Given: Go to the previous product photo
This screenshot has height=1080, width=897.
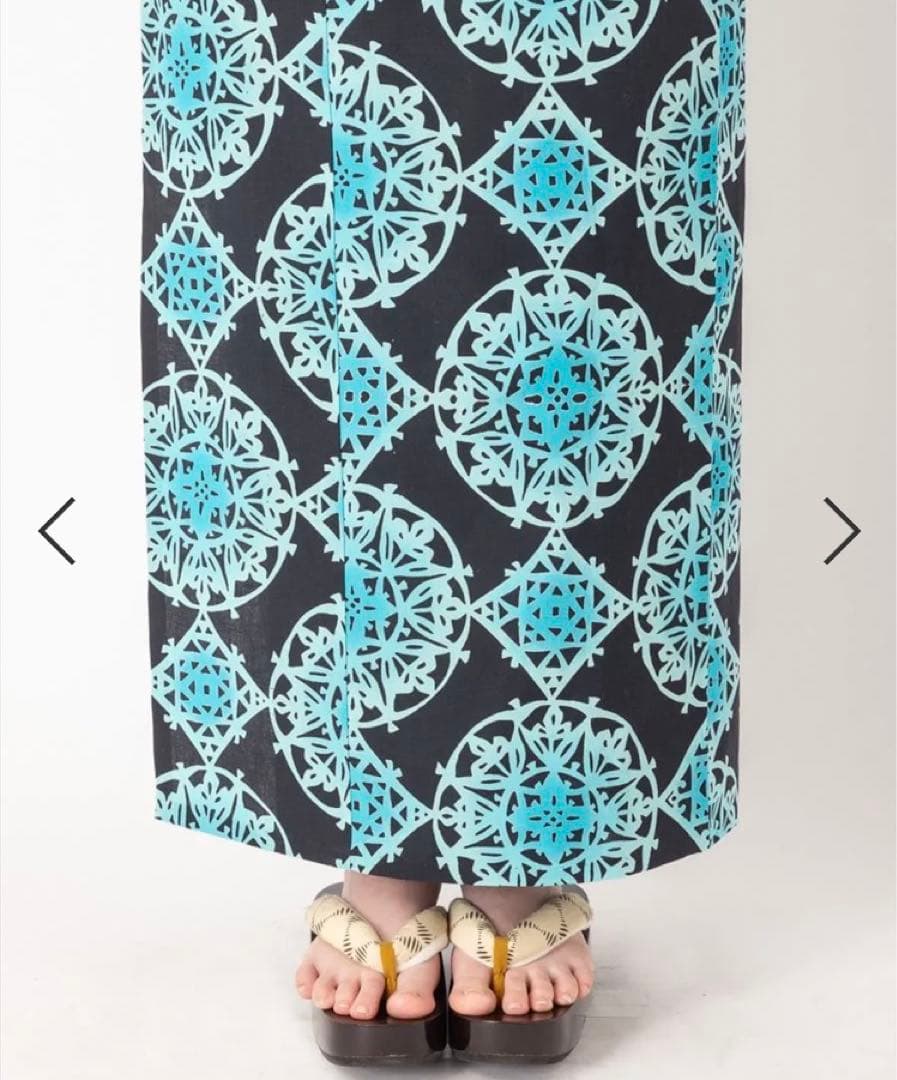Looking at the screenshot, I should 57,531.
